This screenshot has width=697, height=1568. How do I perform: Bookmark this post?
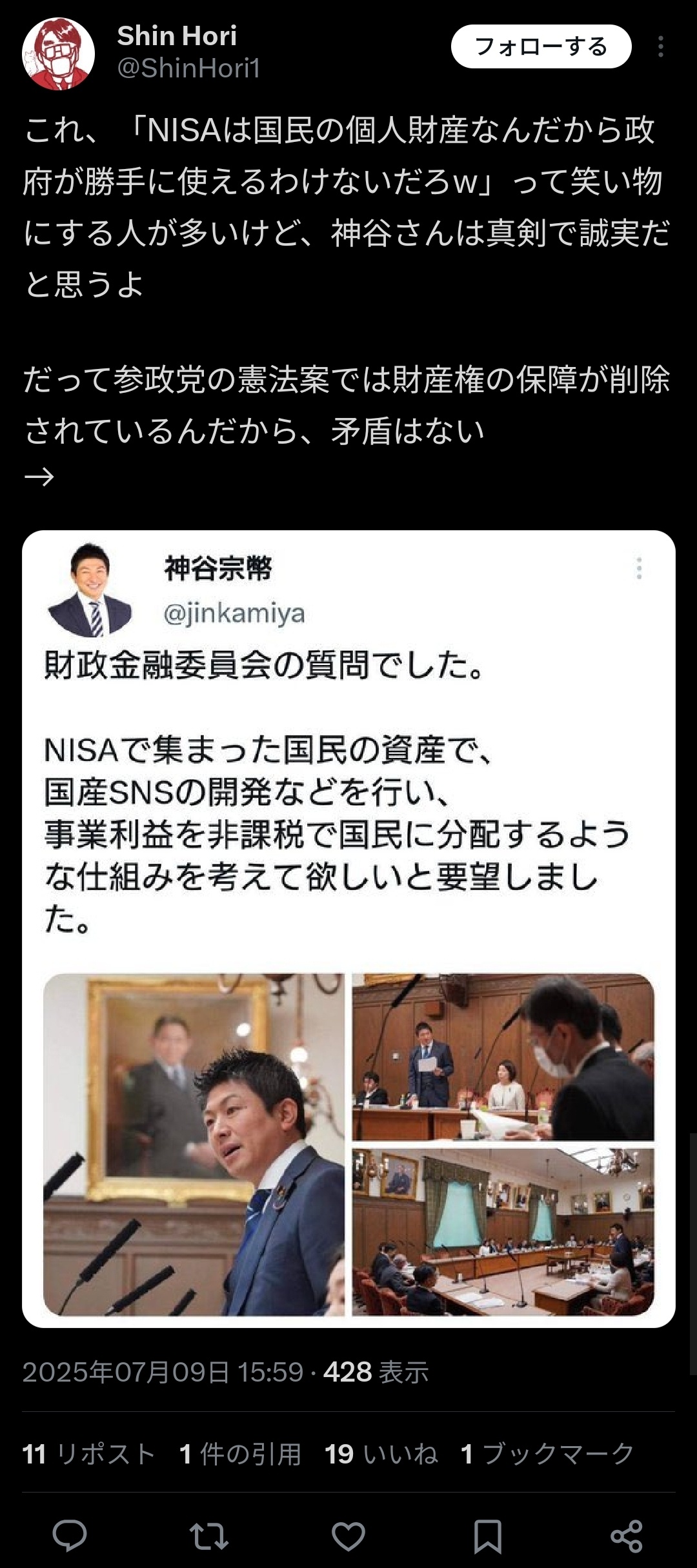pyautogui.click(x=487, y=1535)
